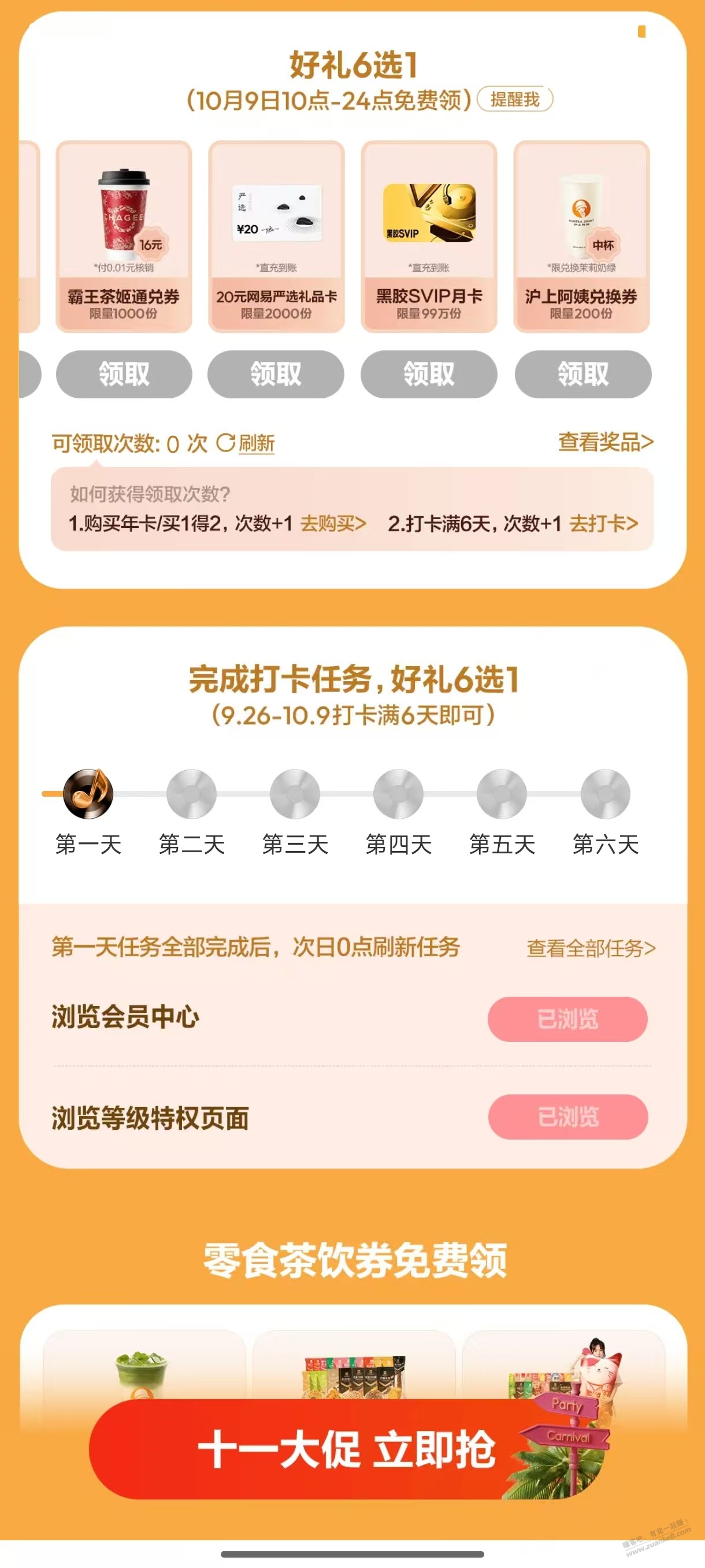Claim the 霸王茶姬通兑券 gift
This screenshot has width=705, height=1568.
pyautogui.click(x=124, y=373)
